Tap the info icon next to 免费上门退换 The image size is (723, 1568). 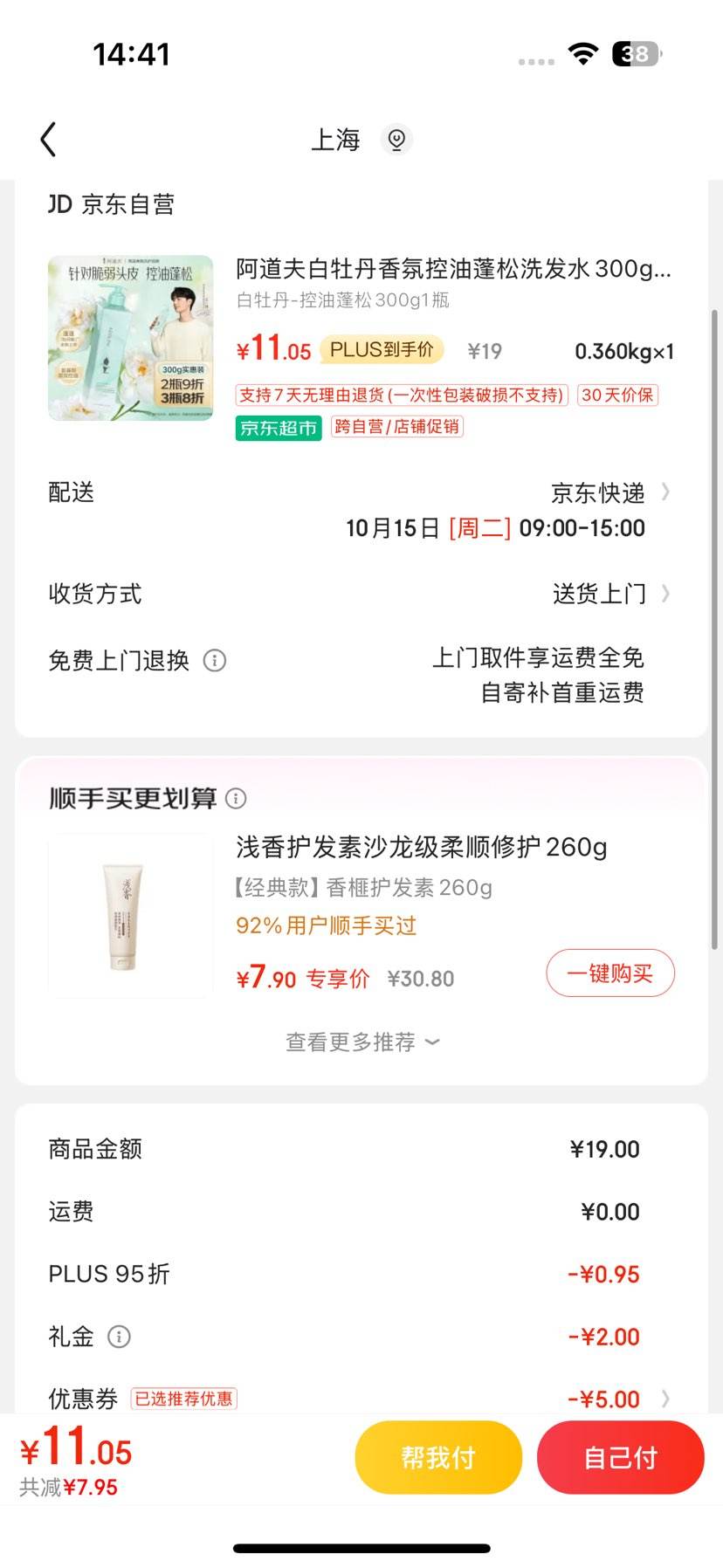point(216,661)
